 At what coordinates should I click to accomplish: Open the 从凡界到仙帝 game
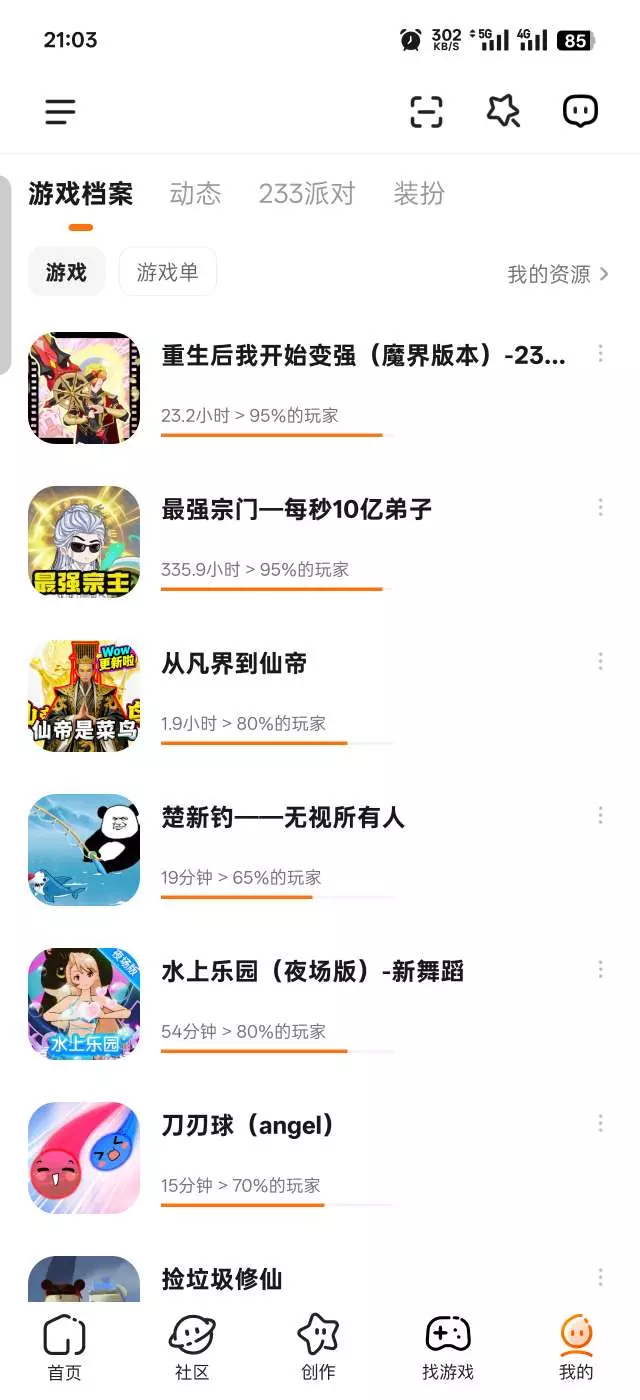pos(235,664)
